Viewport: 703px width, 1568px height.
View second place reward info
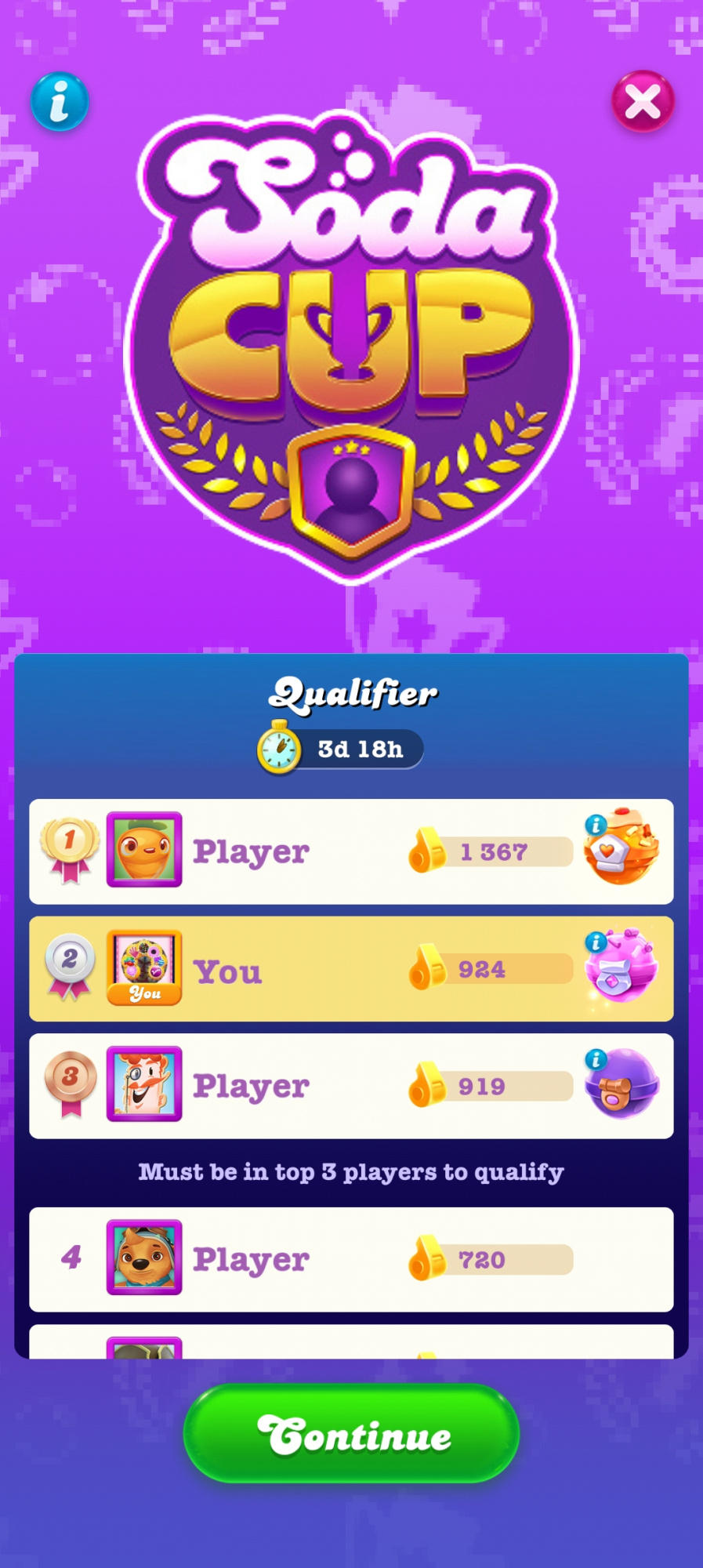pos(596,942)
